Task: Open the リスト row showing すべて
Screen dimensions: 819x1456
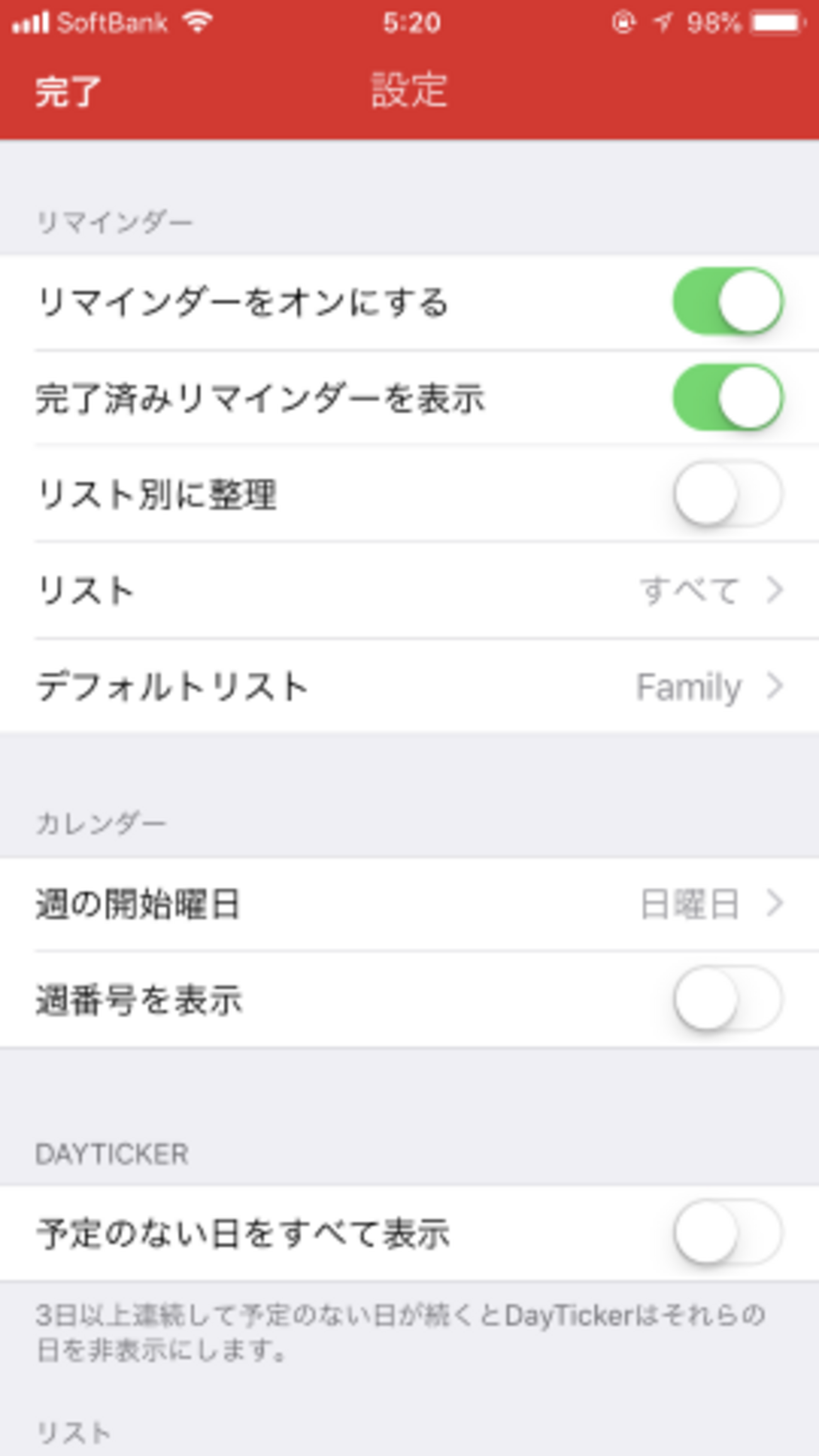Action: point(409,590)
